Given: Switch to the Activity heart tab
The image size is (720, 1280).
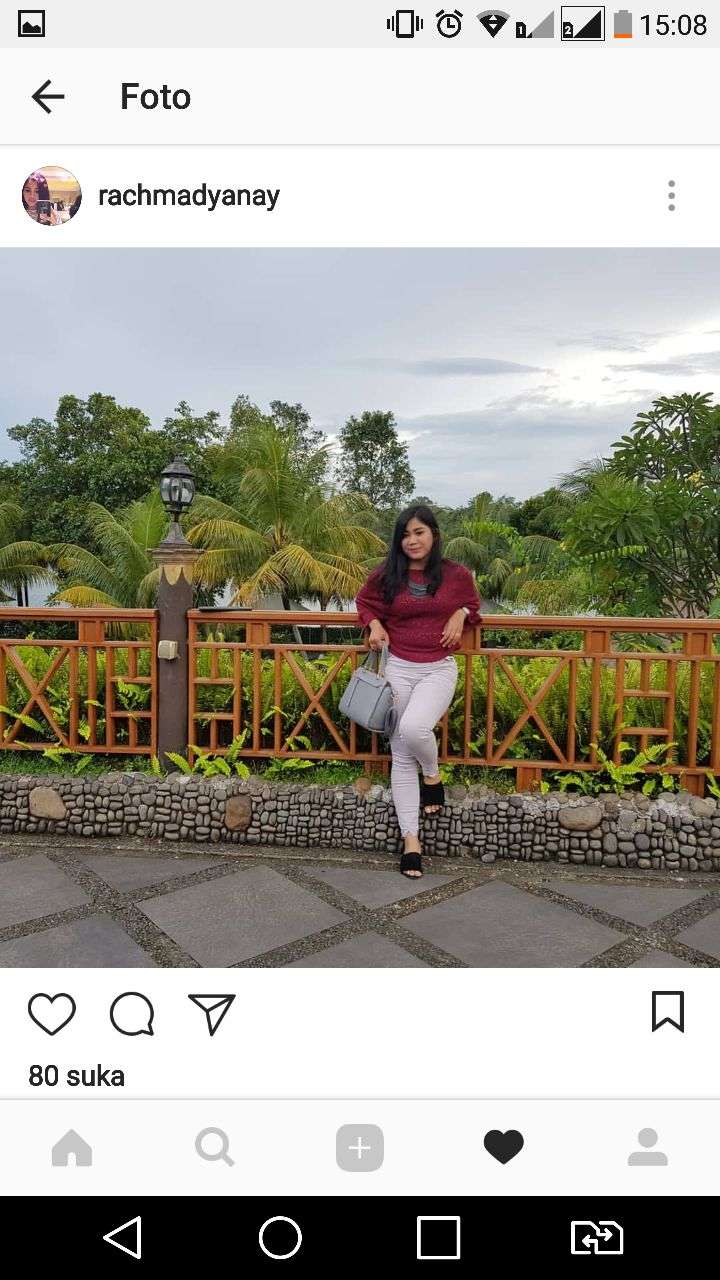Looking at the screenshot, I should coord(503,1147).
